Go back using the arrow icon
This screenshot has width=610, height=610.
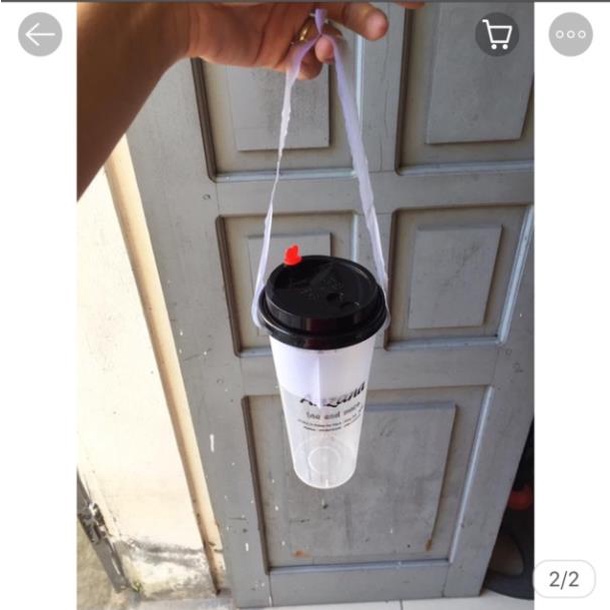tap(40, 34)
